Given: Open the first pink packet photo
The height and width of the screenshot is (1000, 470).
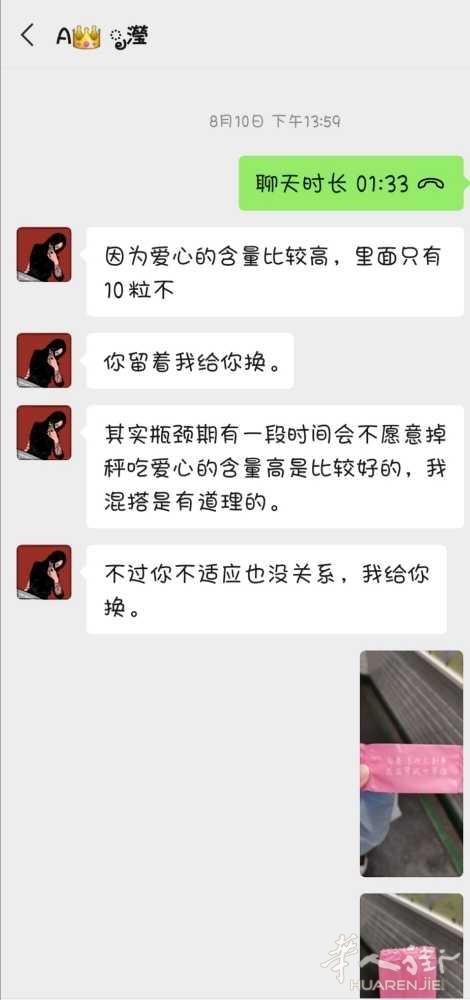Looking at the screenshot, I should coord(411,763).
